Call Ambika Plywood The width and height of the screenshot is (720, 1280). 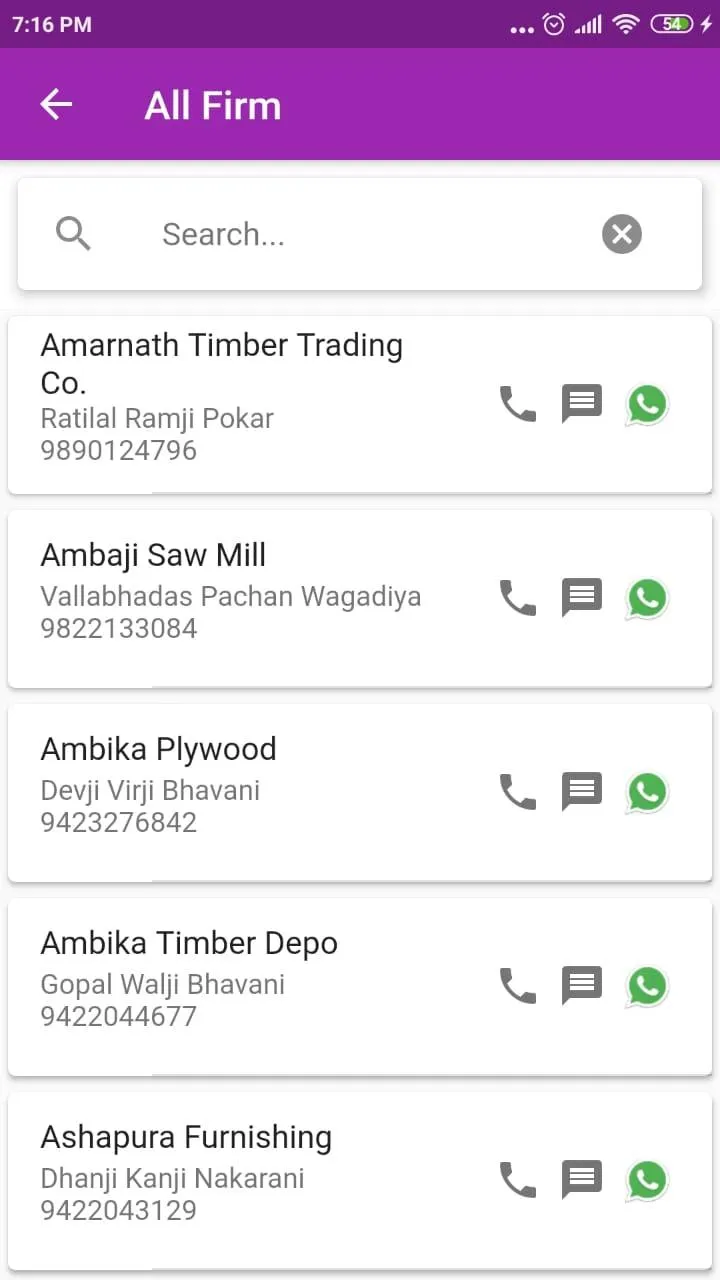(x=518, y=792)
